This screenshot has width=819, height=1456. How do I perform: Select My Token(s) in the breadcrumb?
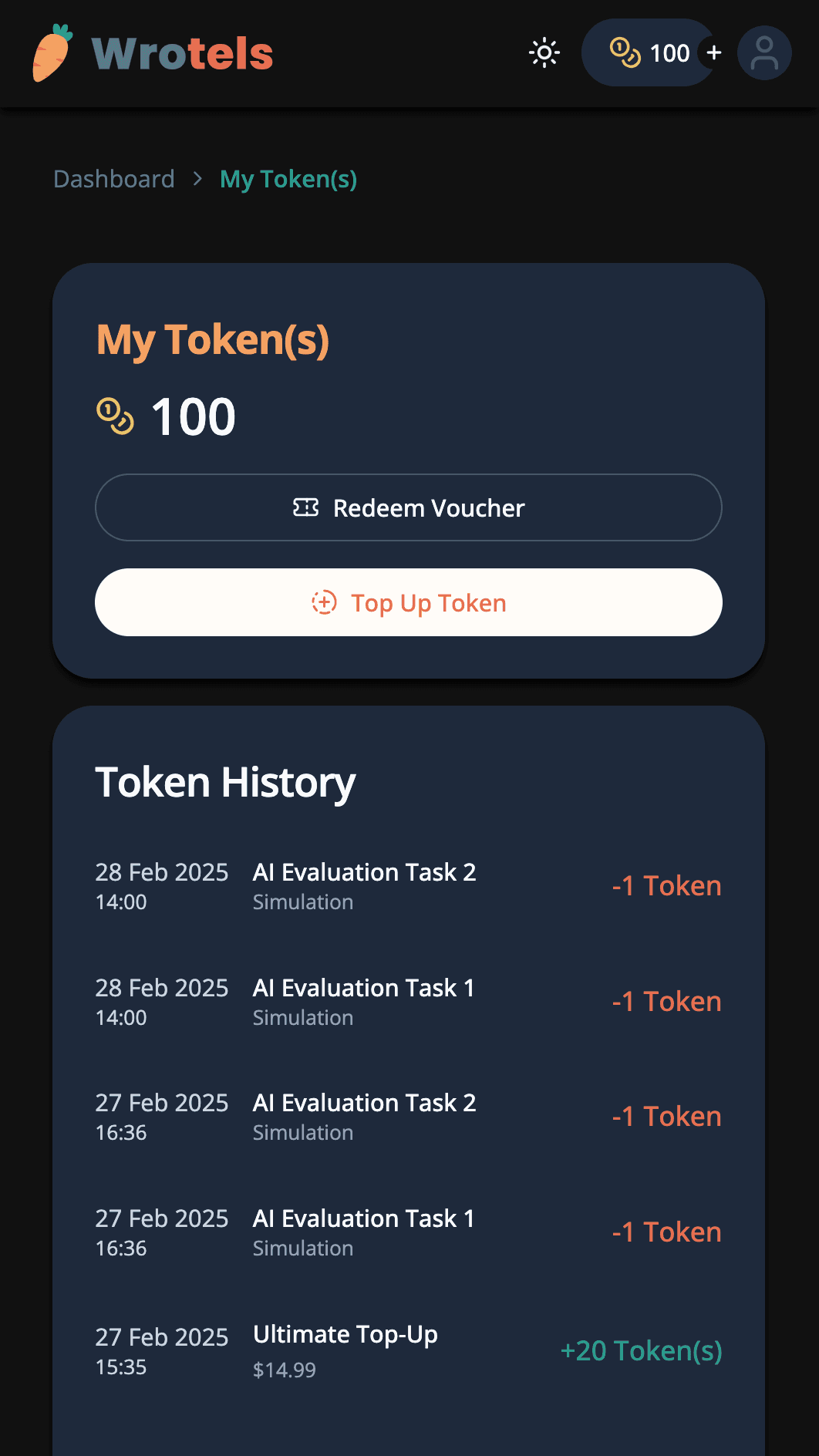click(288, 178)
